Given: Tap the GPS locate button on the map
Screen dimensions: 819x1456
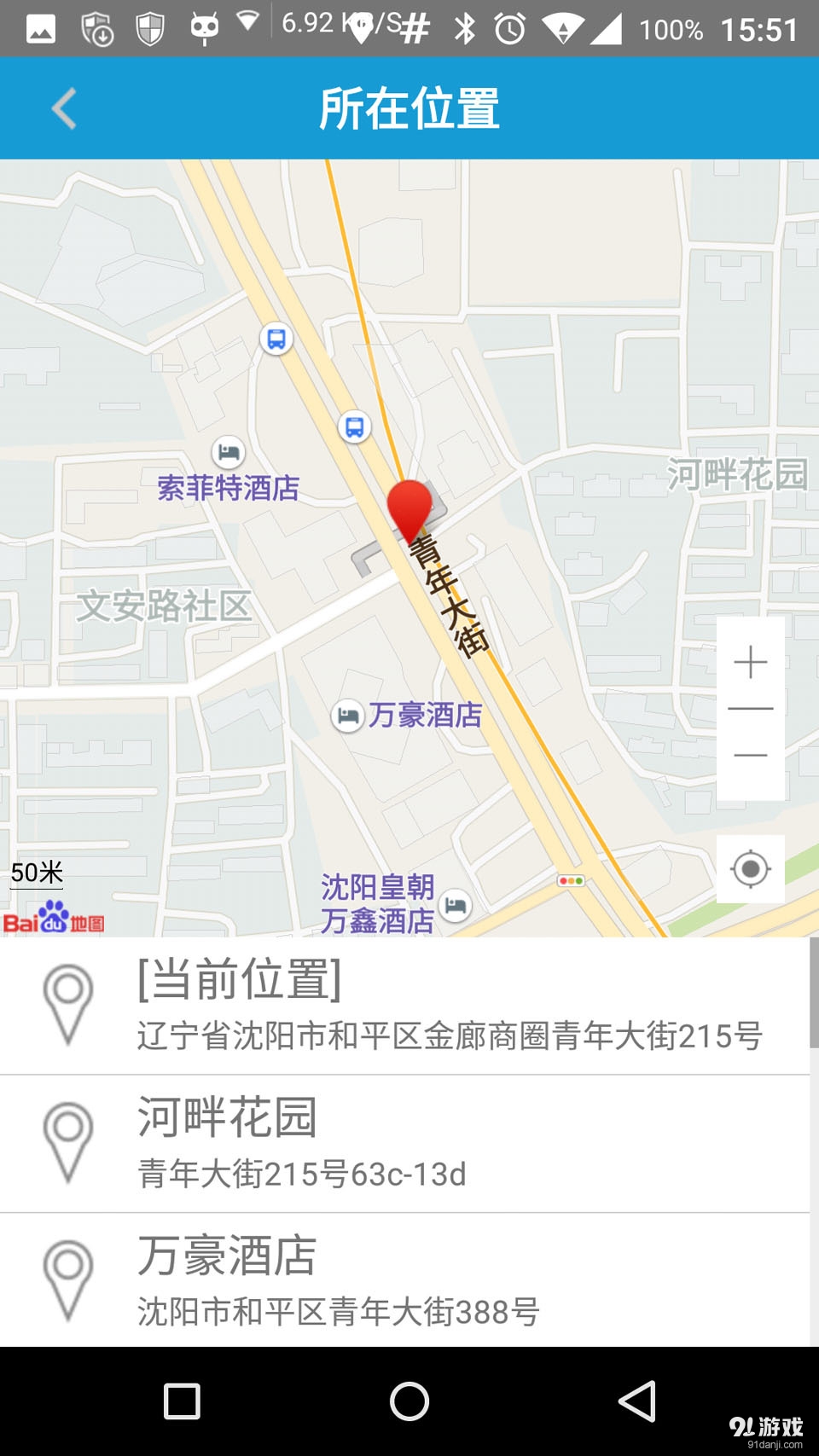Looking at the screenshot, I should click(750, 869).
